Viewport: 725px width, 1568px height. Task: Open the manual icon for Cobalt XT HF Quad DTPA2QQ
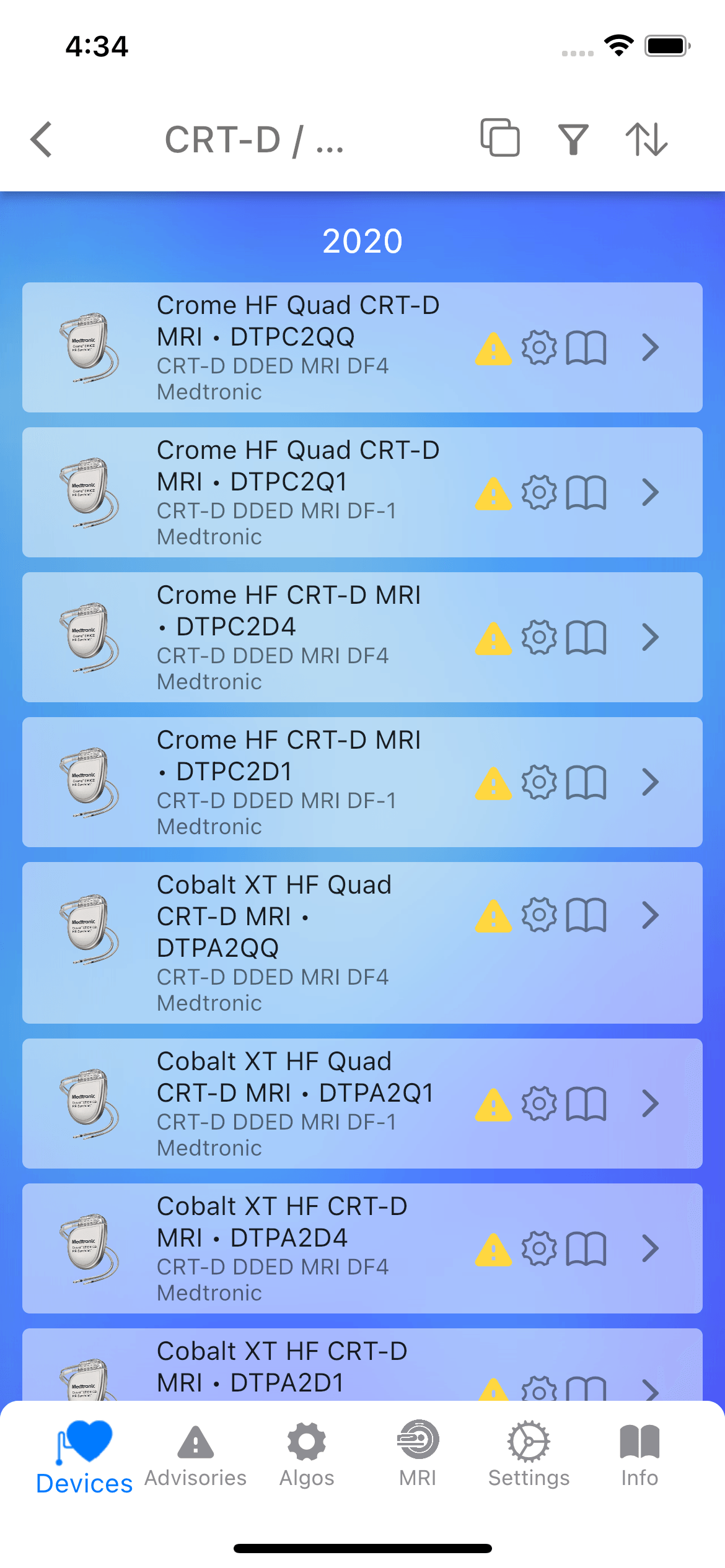point(586,916)
